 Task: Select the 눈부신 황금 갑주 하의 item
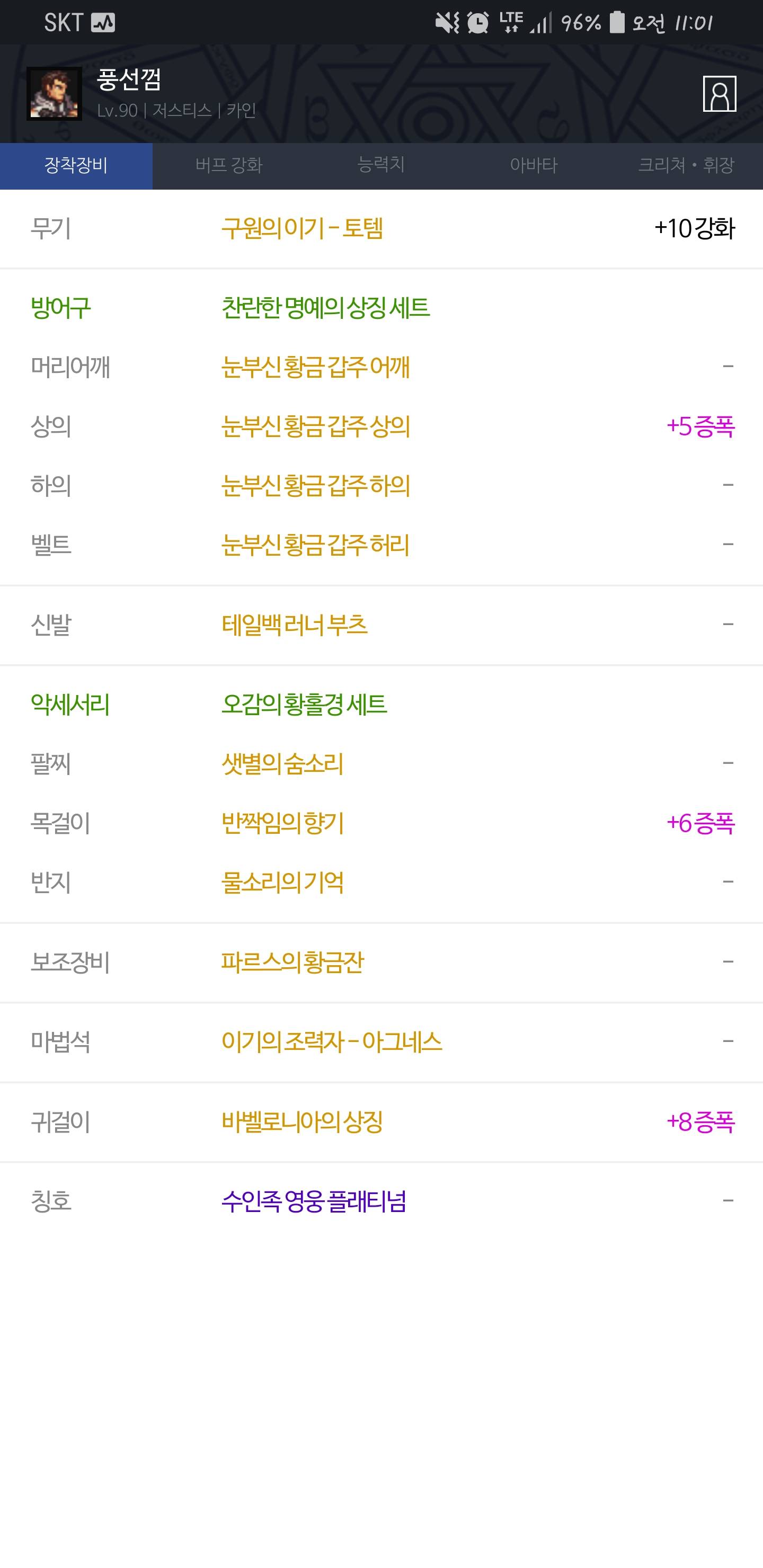381,486
